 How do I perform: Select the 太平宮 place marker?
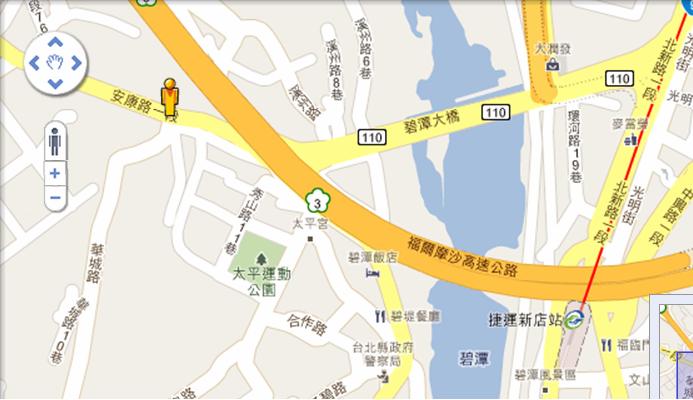(311, 239)
